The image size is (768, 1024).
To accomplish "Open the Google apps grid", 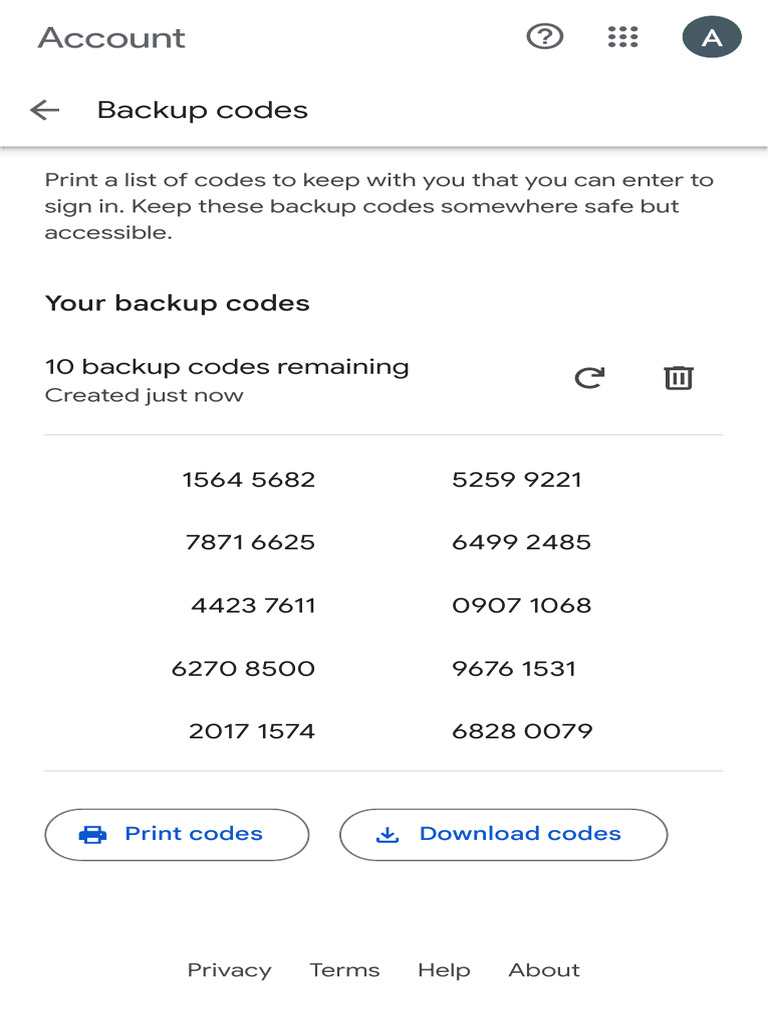I will (623, 37).
